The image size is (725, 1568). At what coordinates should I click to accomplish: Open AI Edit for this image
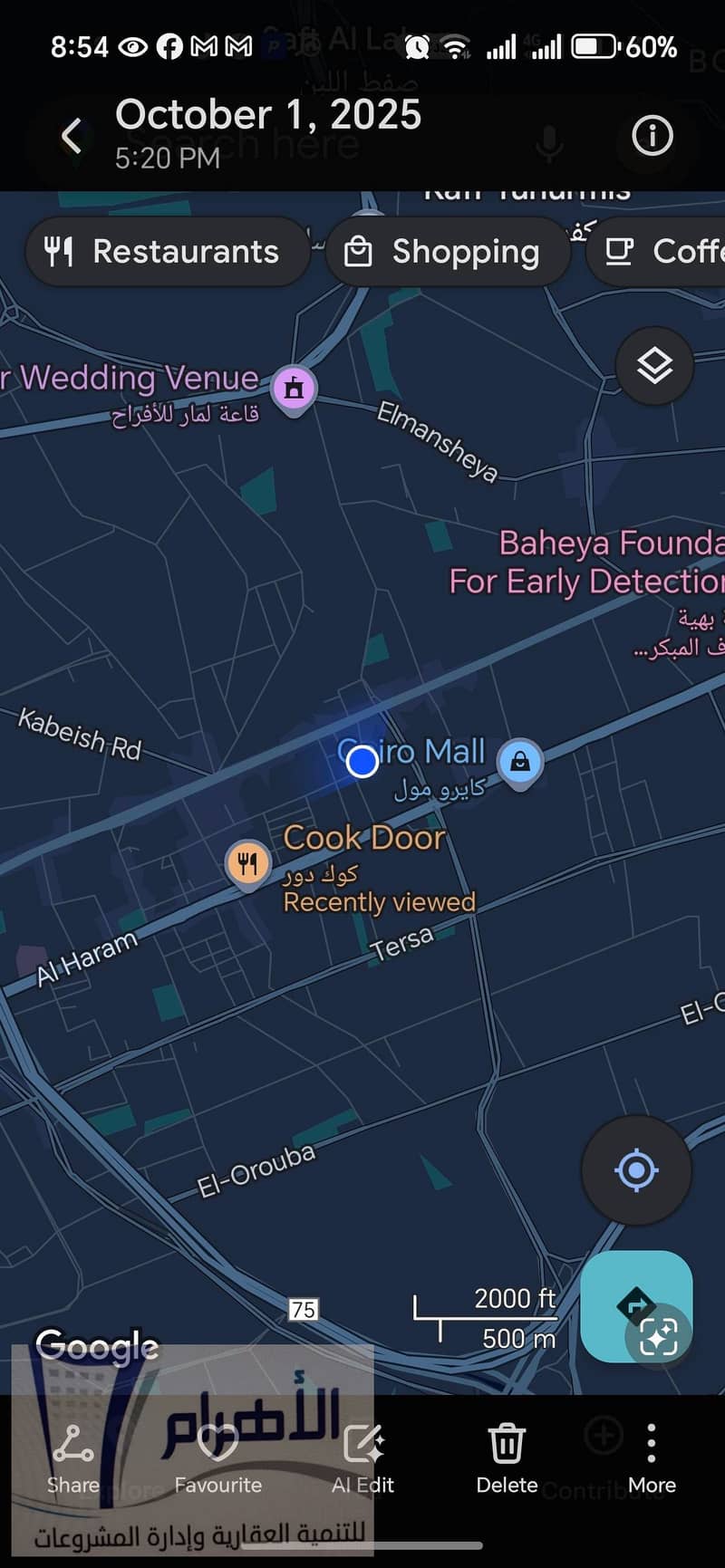[362, 1458]
